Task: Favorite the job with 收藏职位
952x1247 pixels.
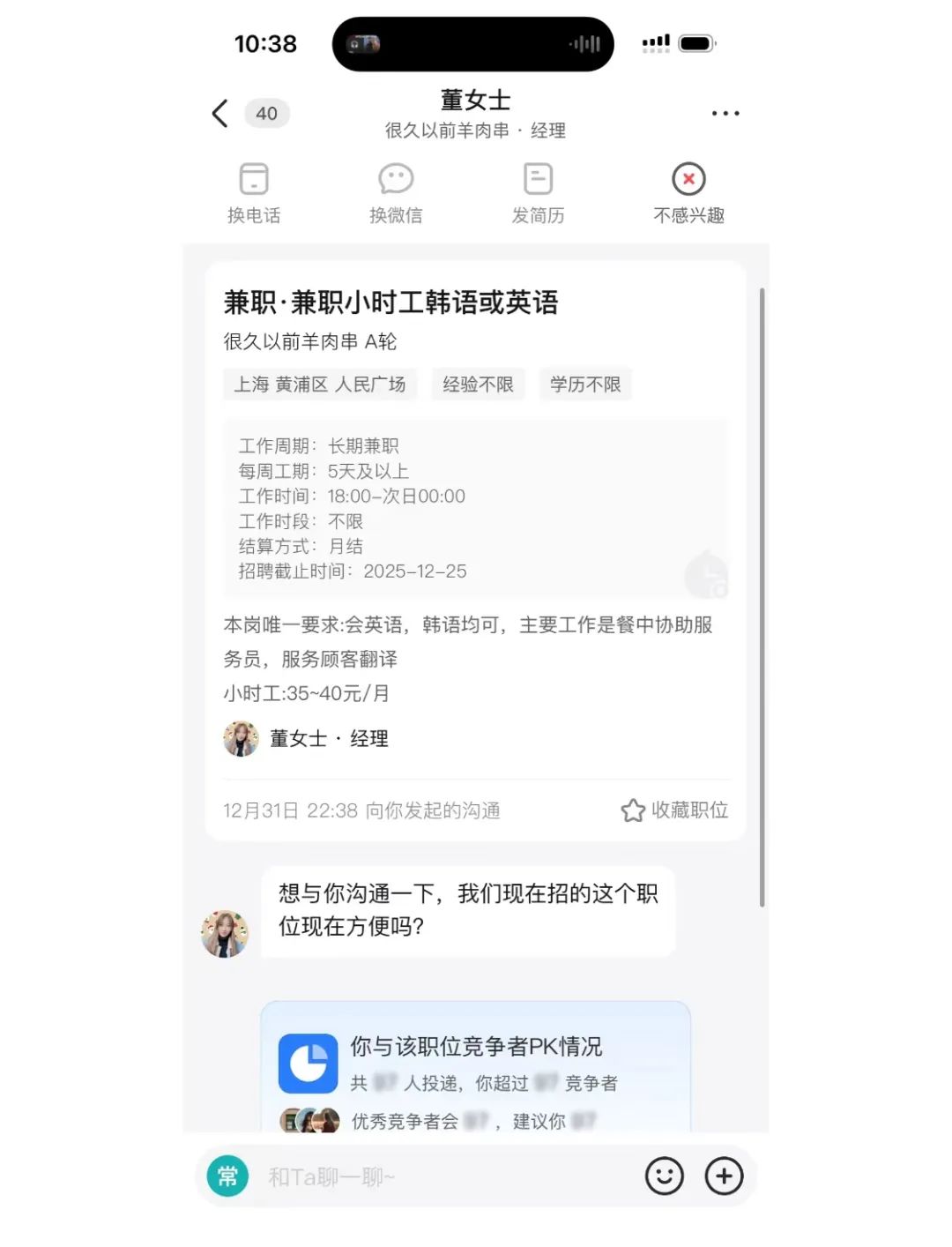Action: [675, 810]
